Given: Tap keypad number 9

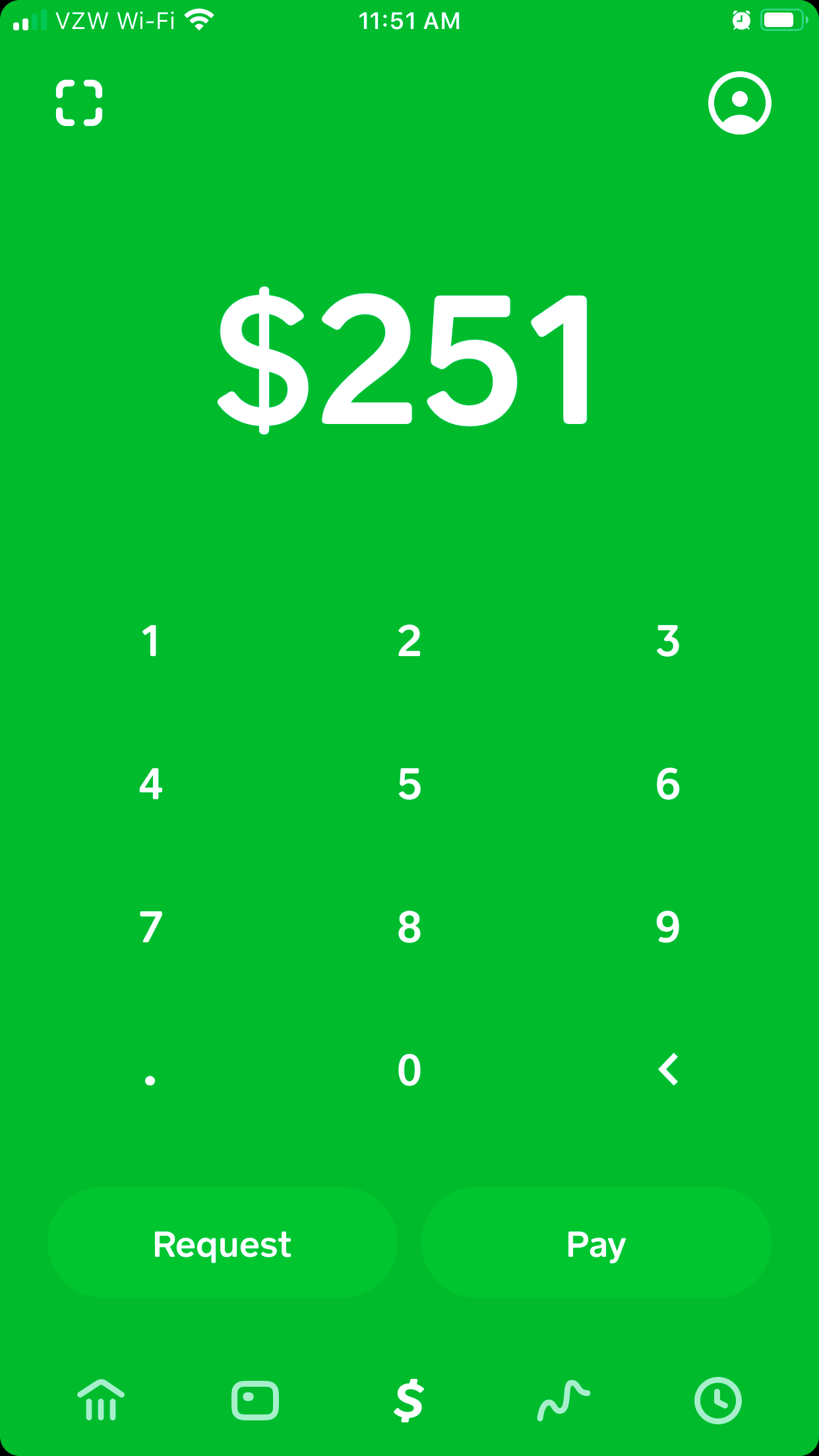Looking at the screenshot, I should (x=667, y=927).
